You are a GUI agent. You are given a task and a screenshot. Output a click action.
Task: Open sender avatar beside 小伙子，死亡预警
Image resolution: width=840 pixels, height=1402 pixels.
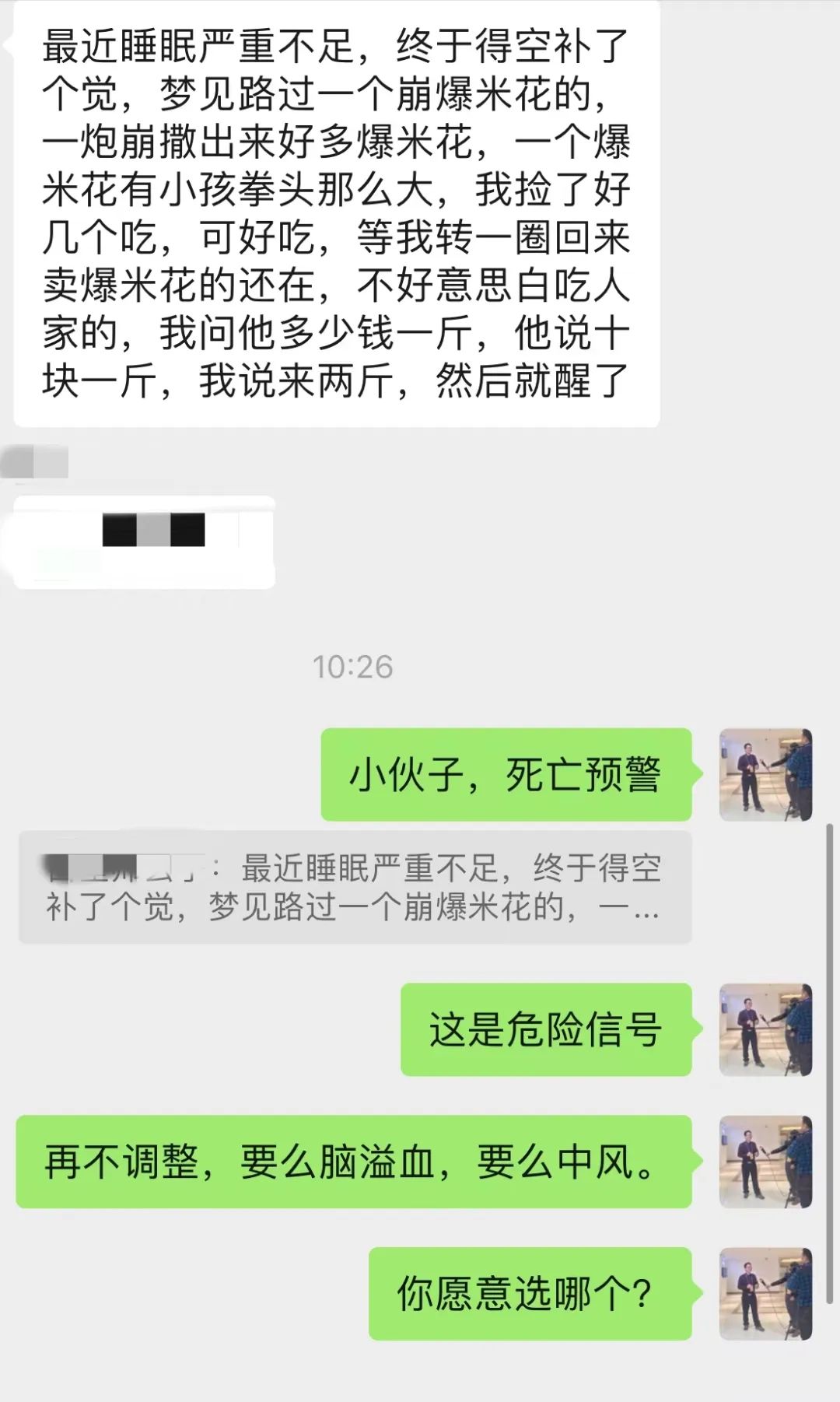pos(765,774)
